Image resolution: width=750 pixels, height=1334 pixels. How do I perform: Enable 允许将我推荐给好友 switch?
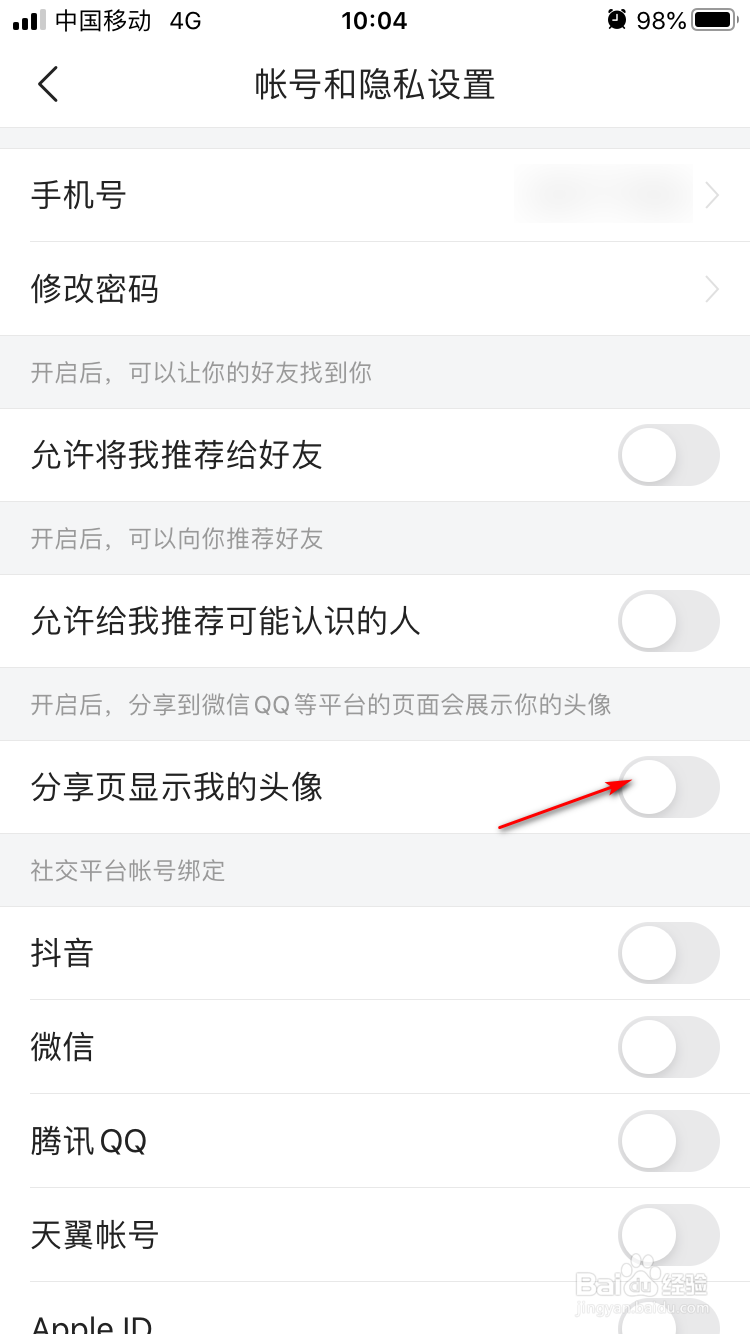[x=668, y=455]
